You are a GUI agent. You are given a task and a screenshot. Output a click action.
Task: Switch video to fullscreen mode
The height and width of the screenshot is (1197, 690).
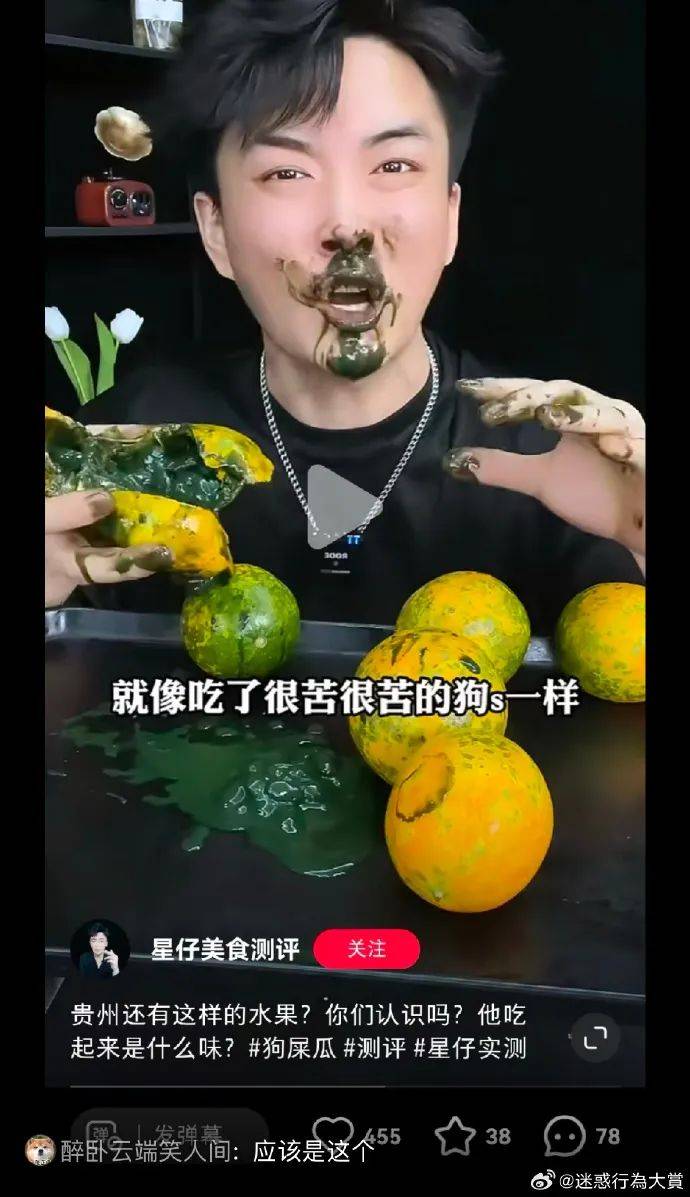coord(595,1037)
